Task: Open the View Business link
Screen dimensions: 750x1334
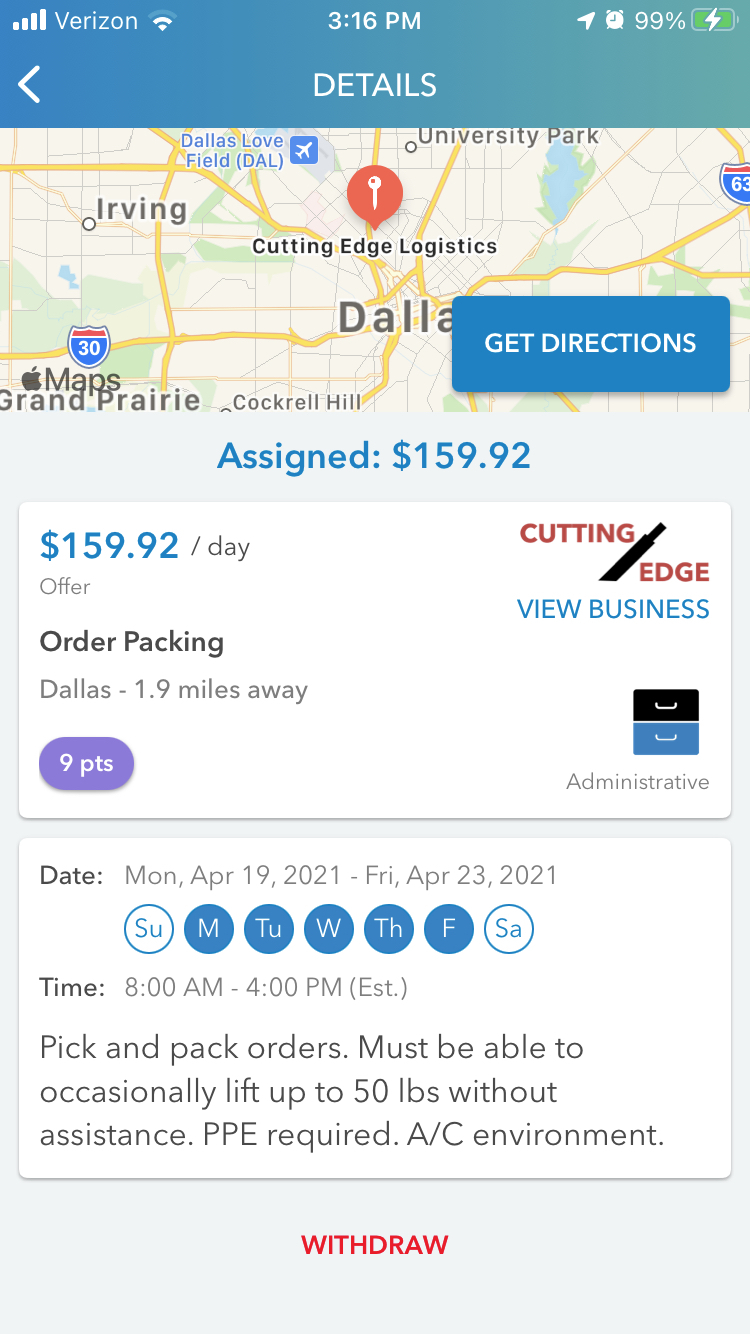Action: click(x=613, y=609)
